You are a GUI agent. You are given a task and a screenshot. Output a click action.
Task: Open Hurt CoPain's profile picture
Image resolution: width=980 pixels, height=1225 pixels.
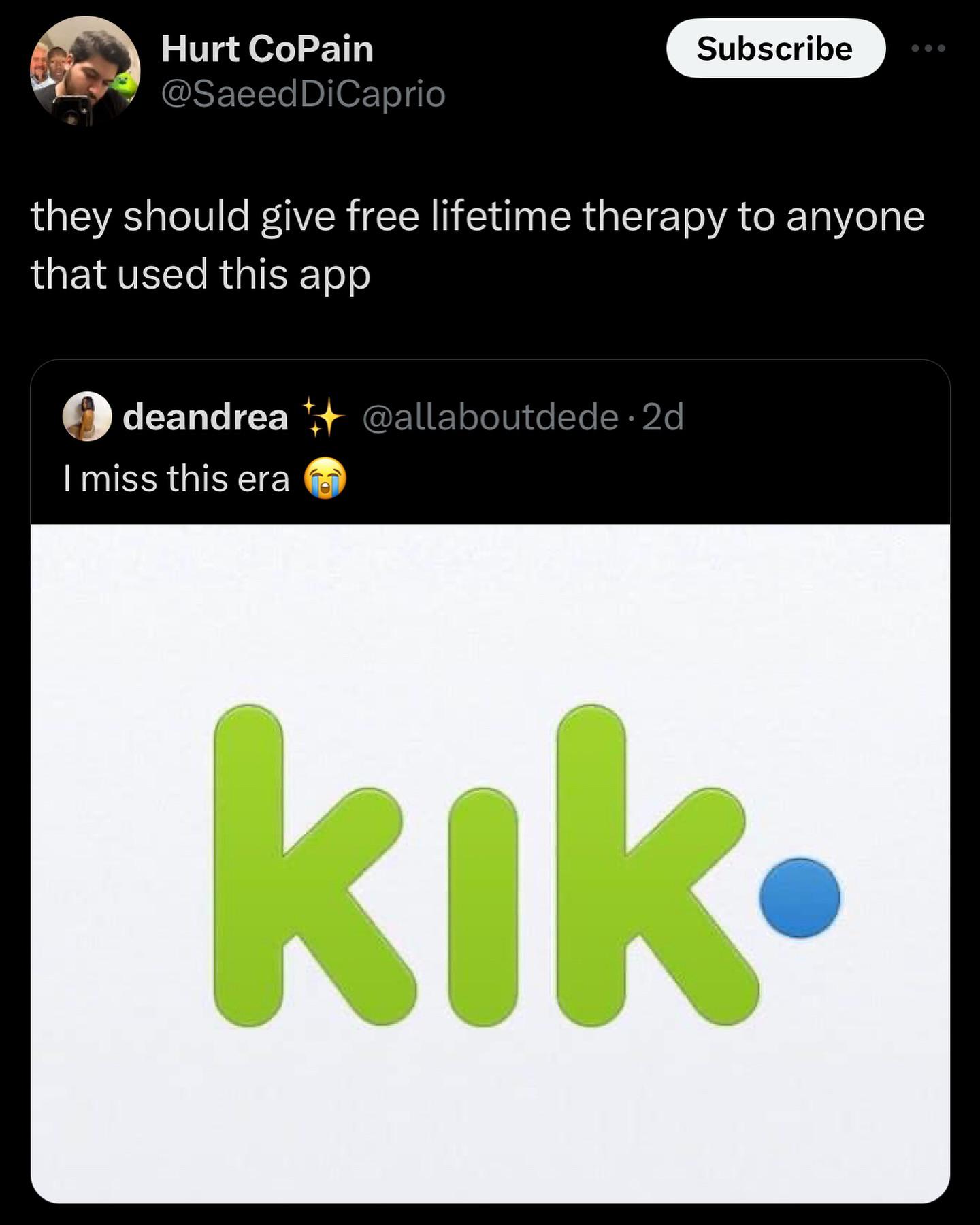85,71
